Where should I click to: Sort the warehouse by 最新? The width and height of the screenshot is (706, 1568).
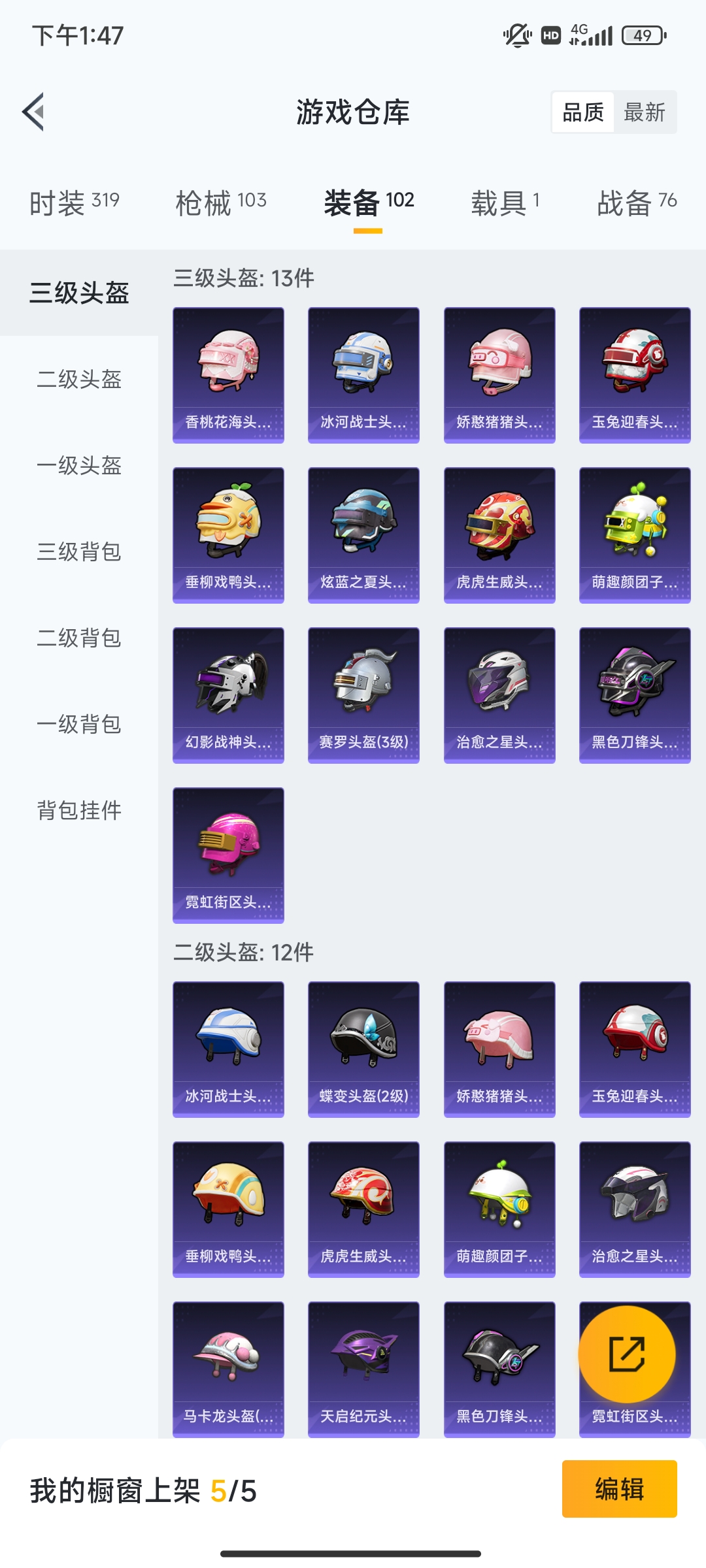(x=645, y=112)
